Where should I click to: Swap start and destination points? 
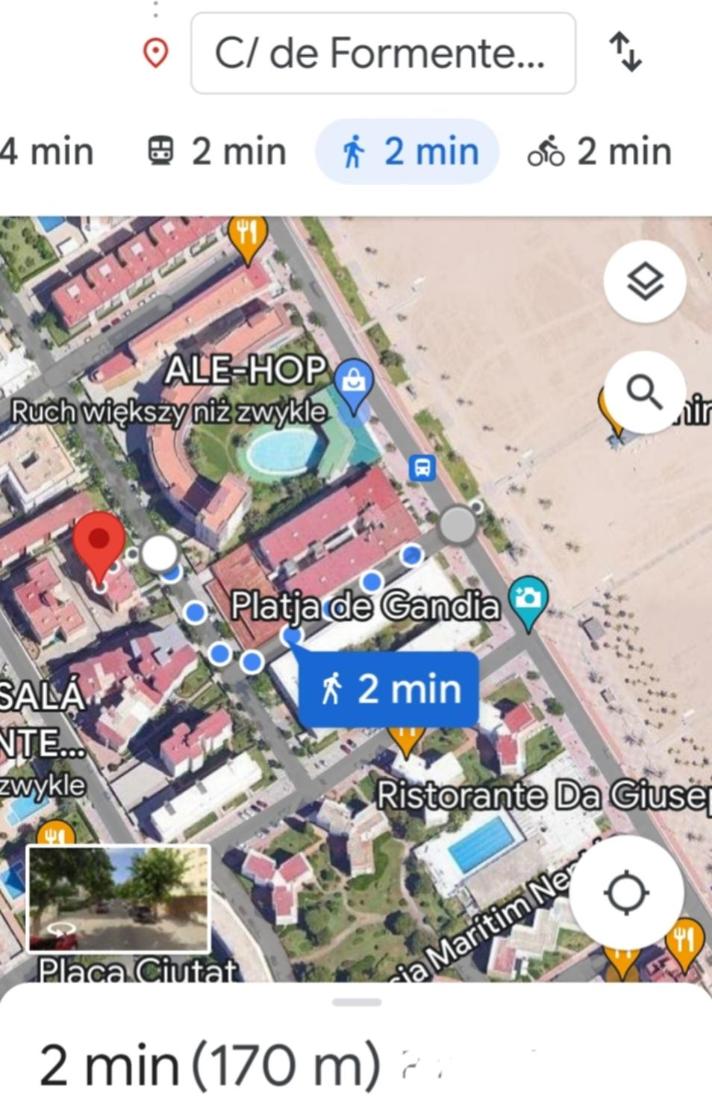[625, 52]
